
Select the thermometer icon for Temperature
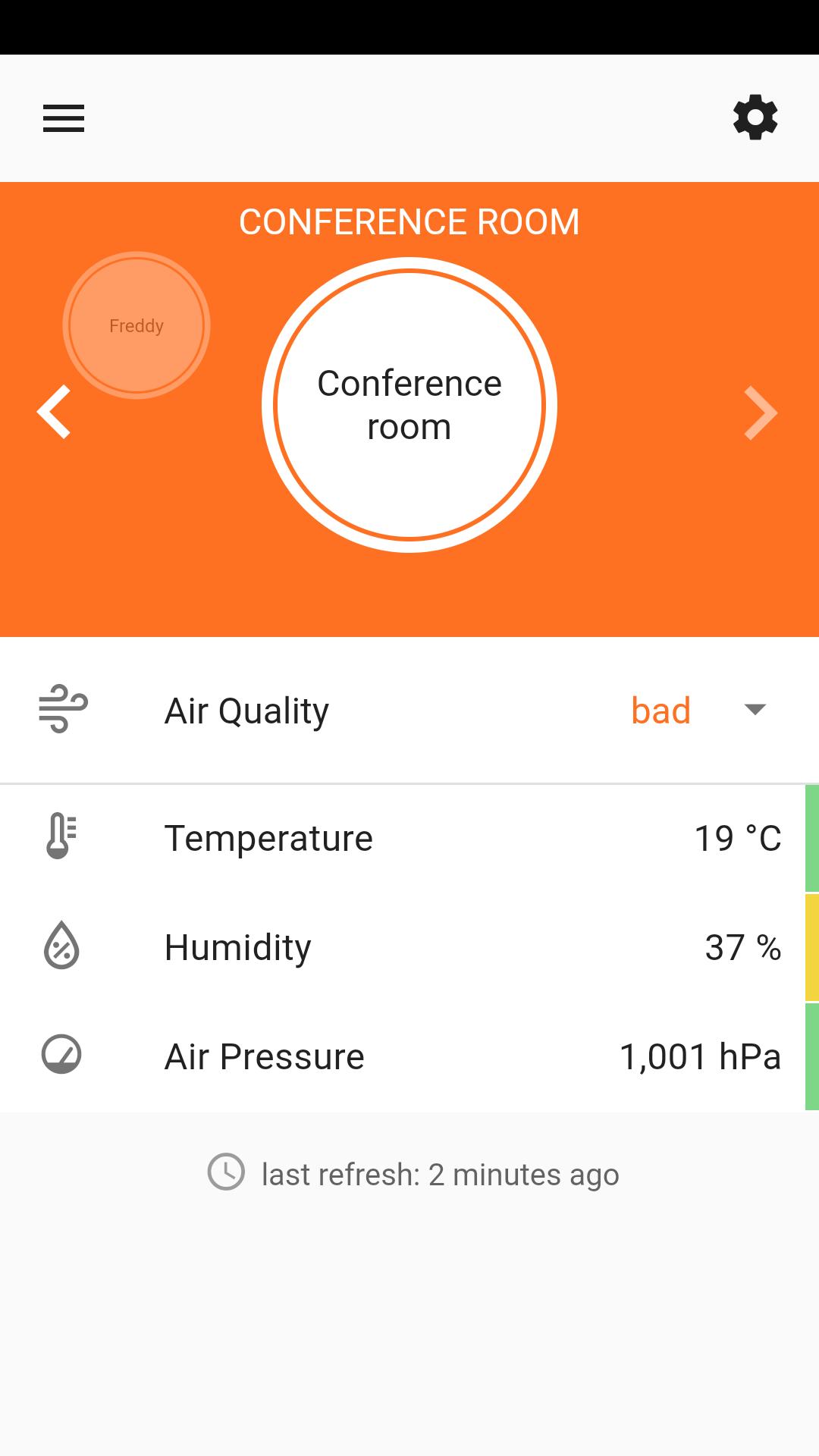click(61, 836)
